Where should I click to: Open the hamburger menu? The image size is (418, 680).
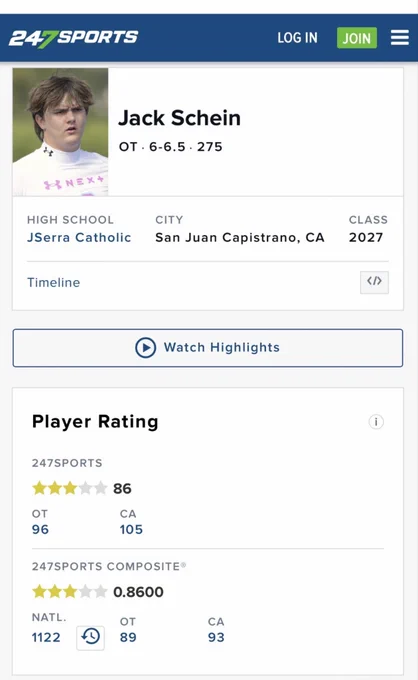tap(399, 38)
